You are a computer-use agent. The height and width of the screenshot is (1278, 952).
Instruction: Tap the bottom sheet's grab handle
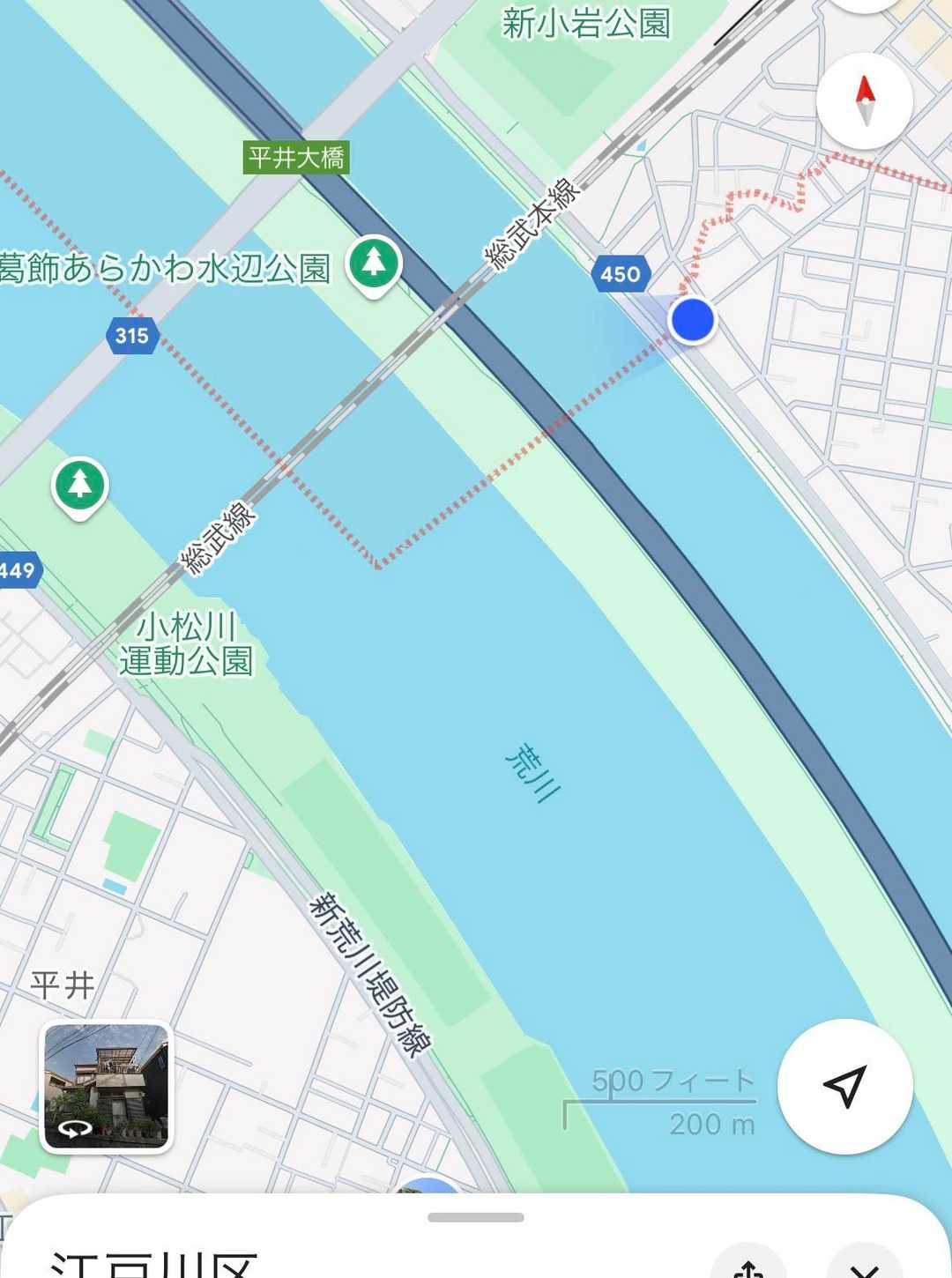[476, 1217]
